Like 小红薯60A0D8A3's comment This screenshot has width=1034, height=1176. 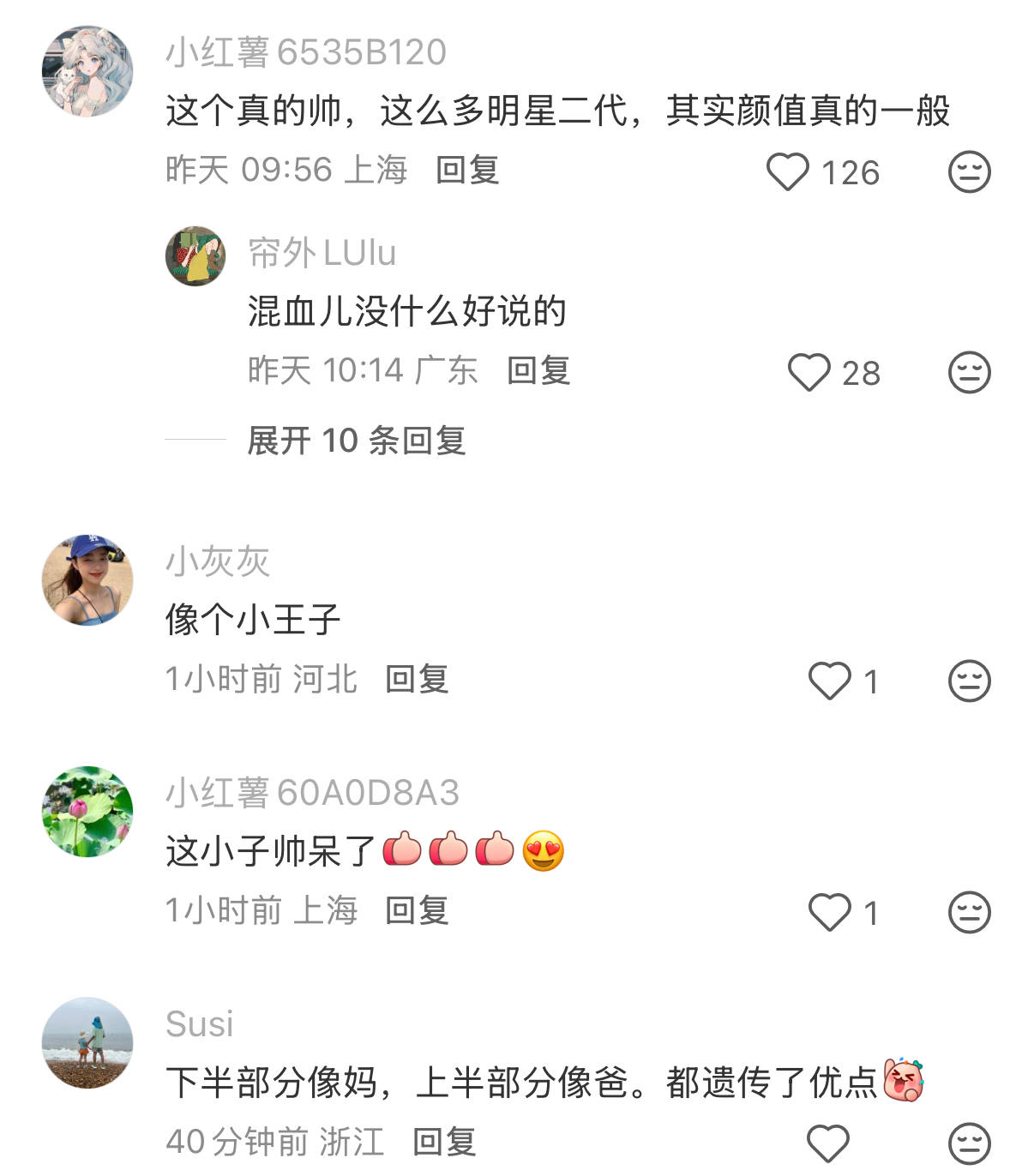(x=829, y=912)
